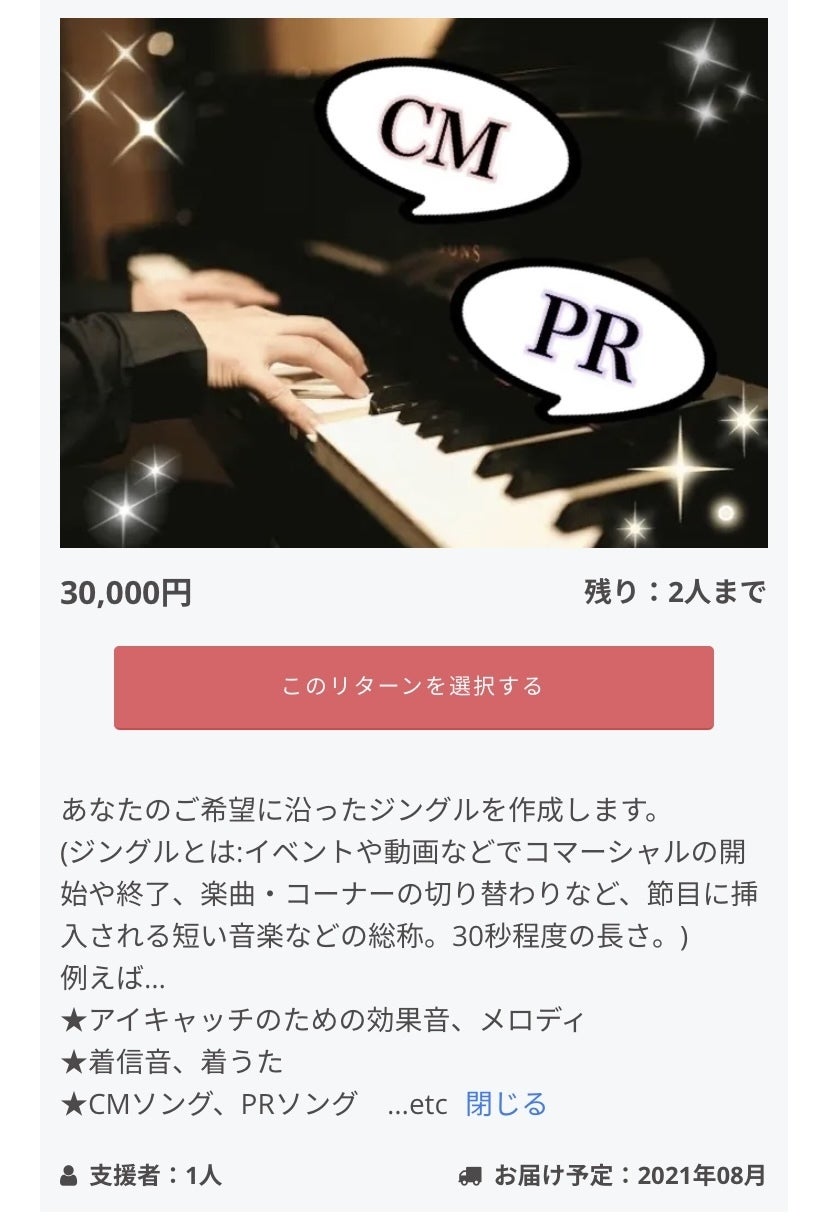This screenshot has width=813, height=1218.
Task: Select this 30,000円 return
Action: [413, 687]
